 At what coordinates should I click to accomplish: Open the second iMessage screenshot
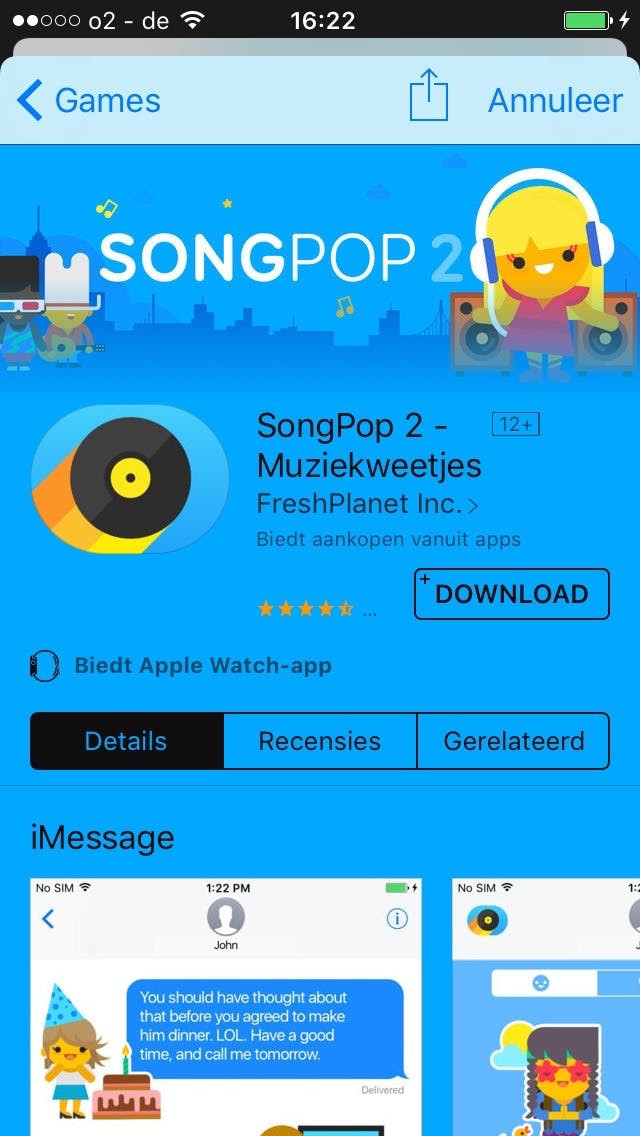coord(546,1005)
